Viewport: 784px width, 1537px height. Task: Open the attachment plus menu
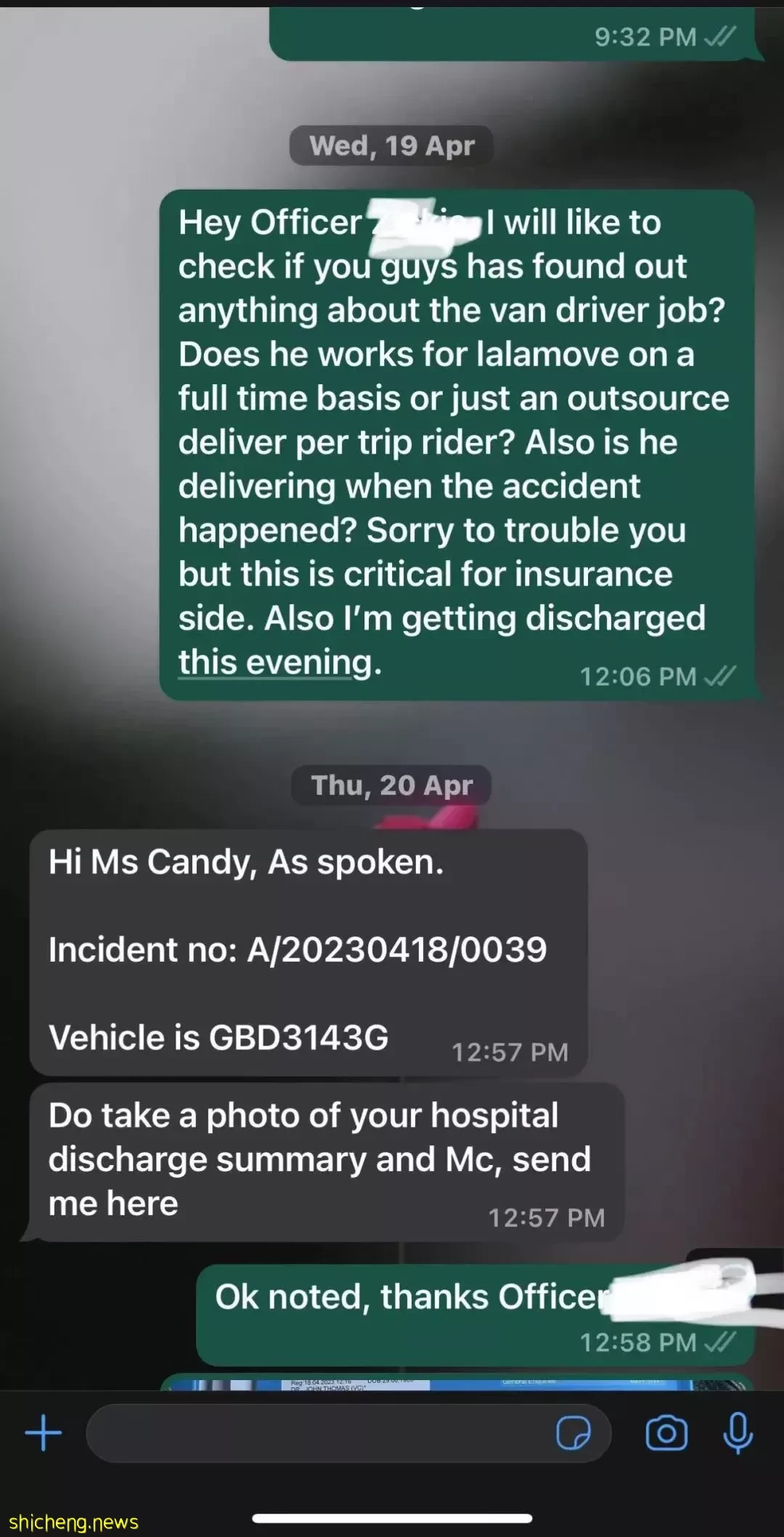tap(44, 1433)
